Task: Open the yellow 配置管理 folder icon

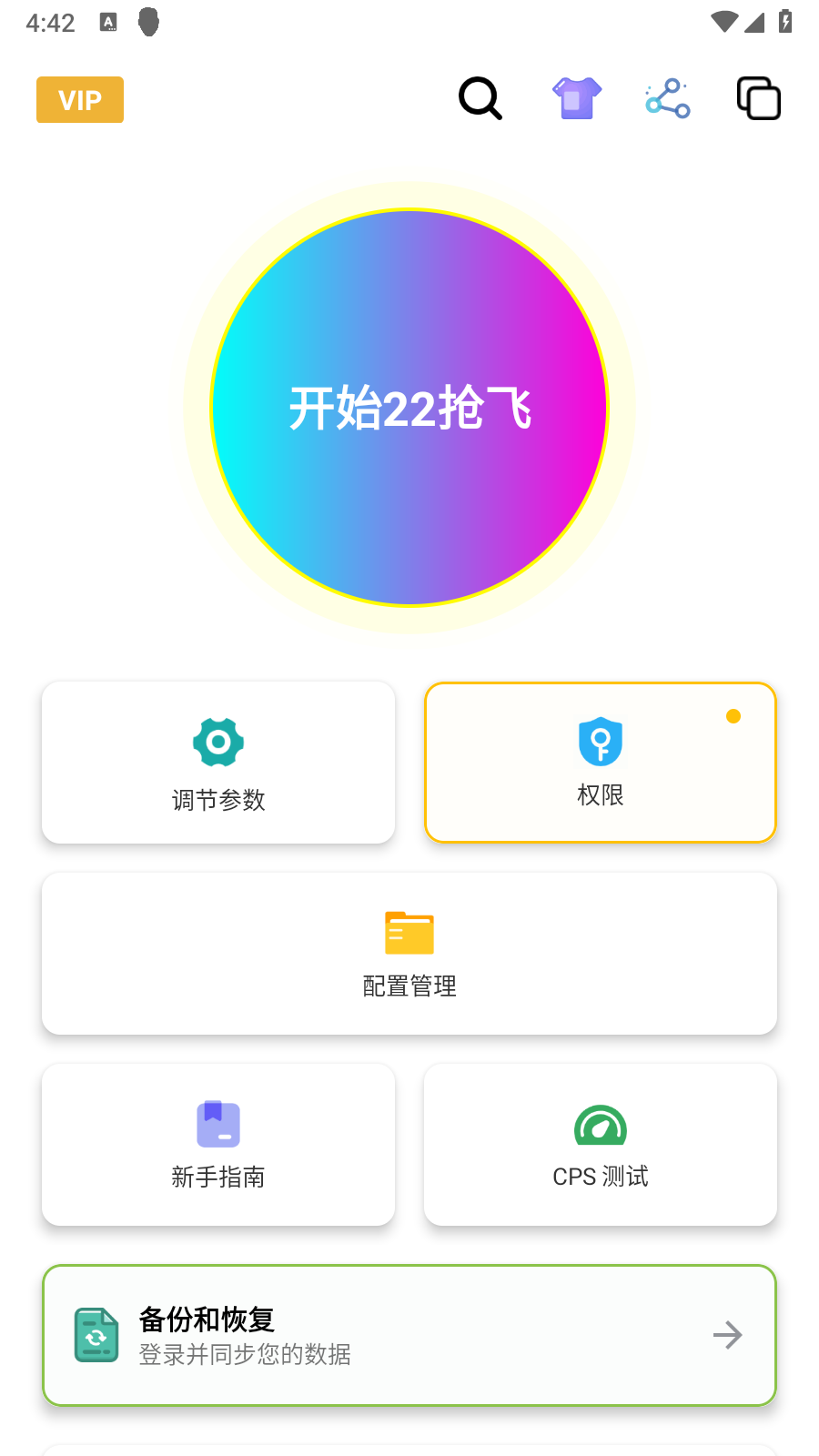Action: pos(409,933)
